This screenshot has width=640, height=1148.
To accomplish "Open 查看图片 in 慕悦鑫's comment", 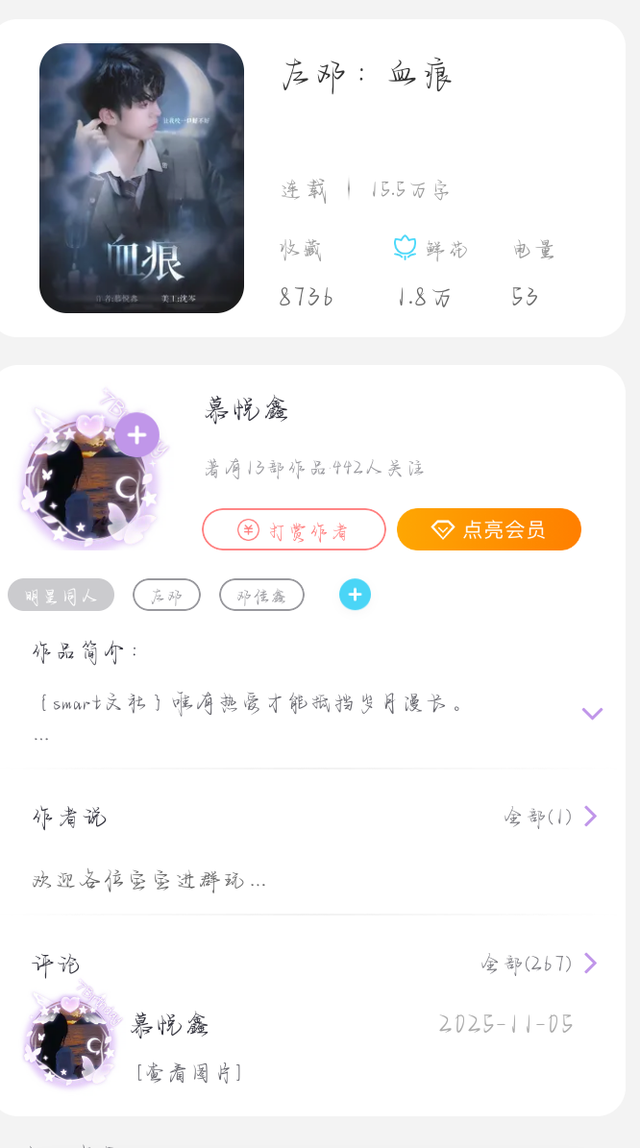I will pos(188,1073).
